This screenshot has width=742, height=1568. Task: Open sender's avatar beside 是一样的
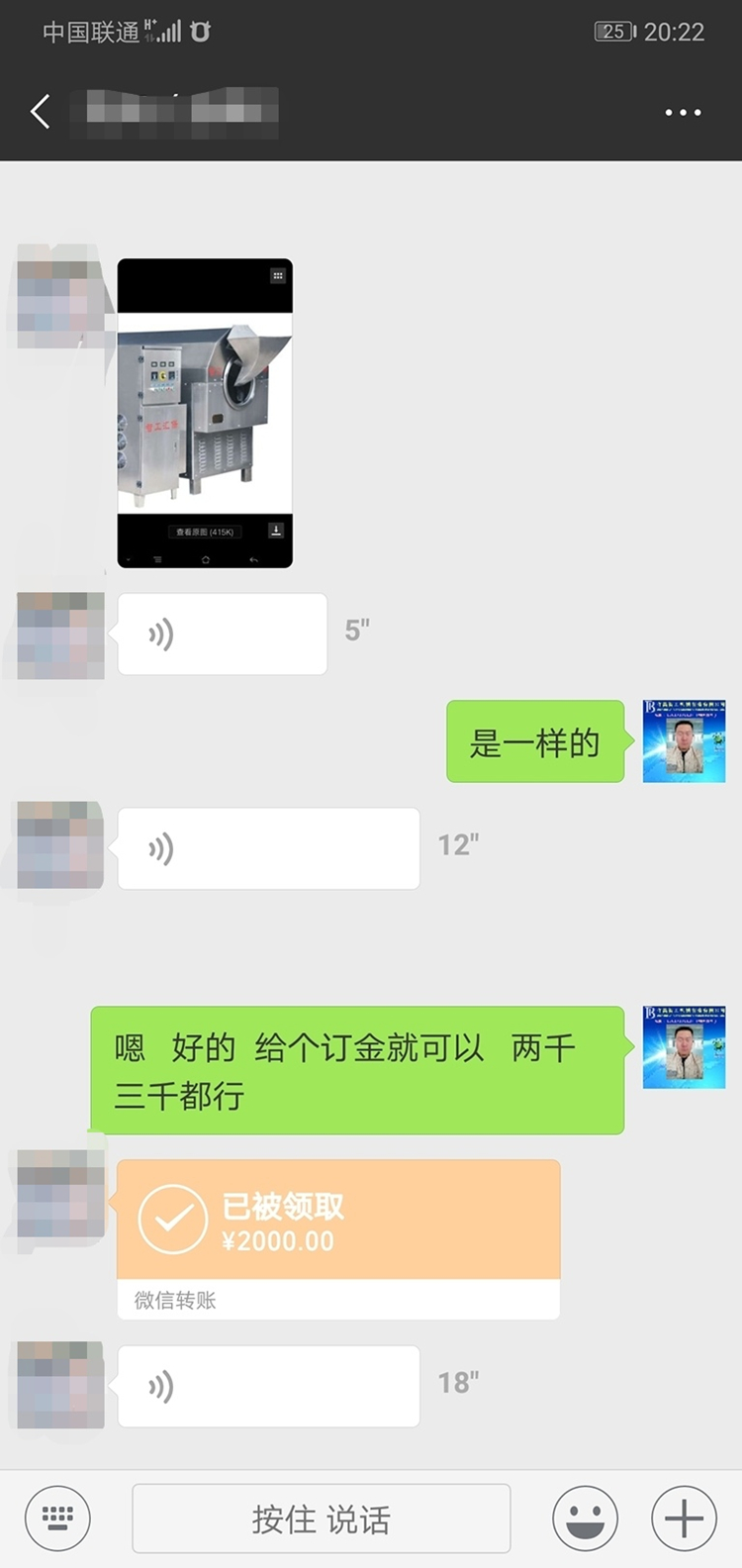pyautogui.click(x=684, y=741)
